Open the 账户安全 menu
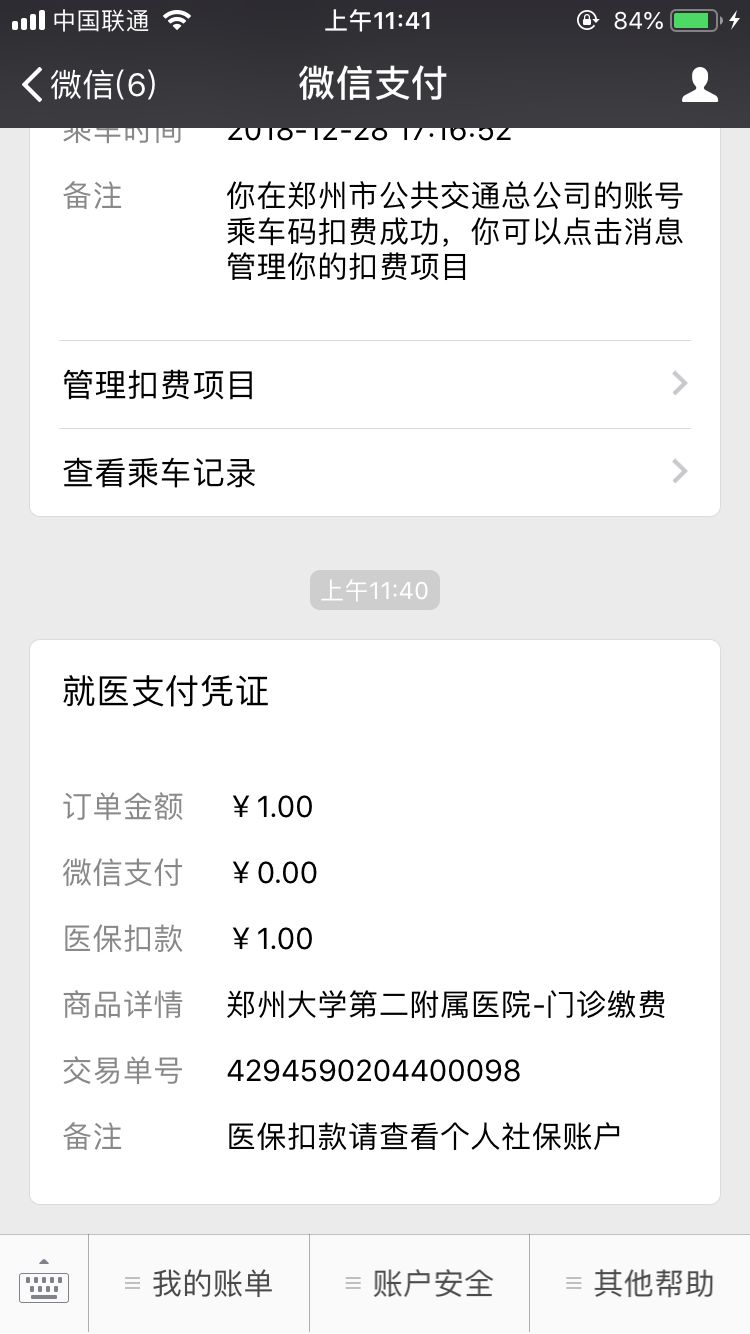 pyautogui.click(x=419, y=1284)
